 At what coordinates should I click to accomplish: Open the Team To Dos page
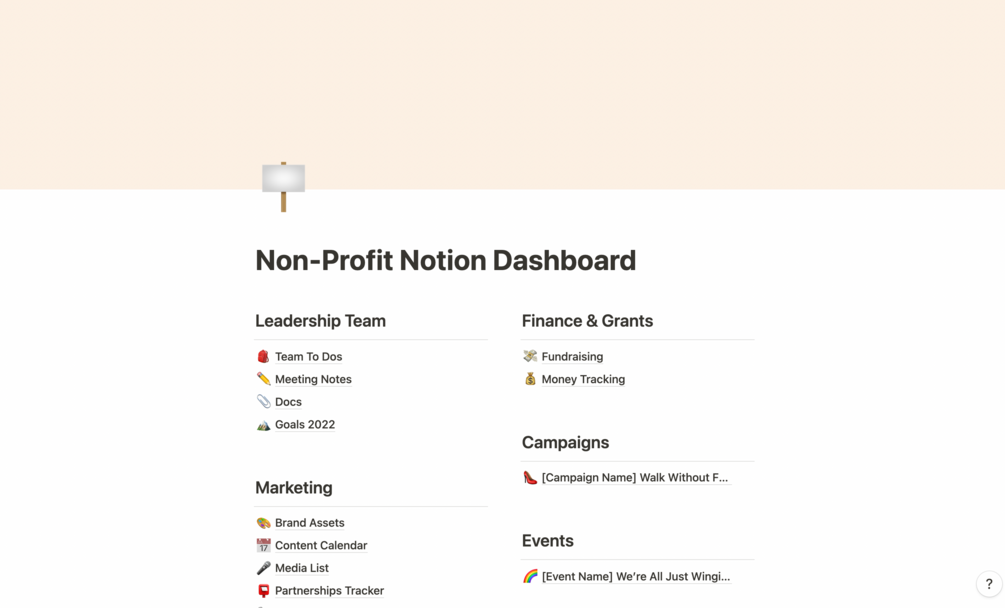pos(308,357)
